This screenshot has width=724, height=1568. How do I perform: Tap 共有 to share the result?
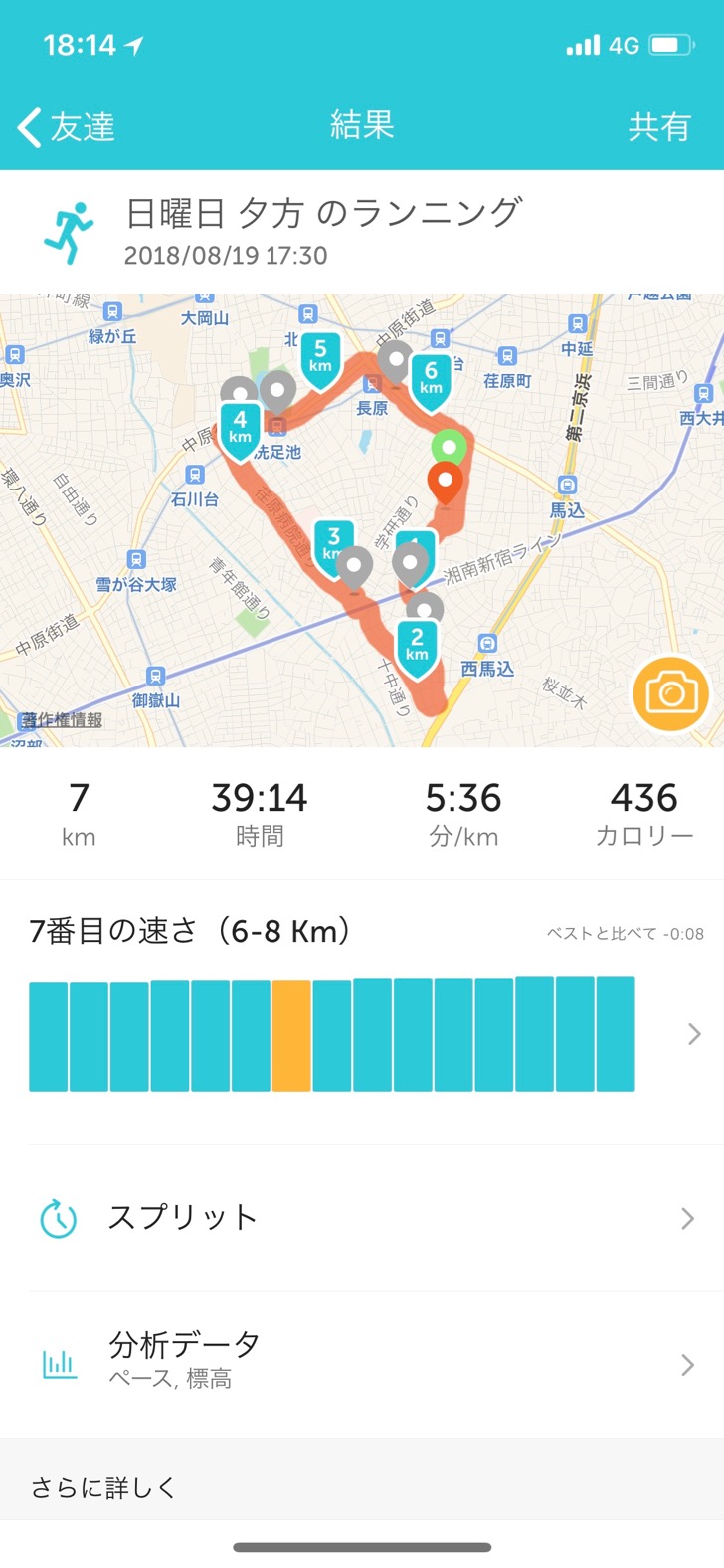tap(658, 127)
